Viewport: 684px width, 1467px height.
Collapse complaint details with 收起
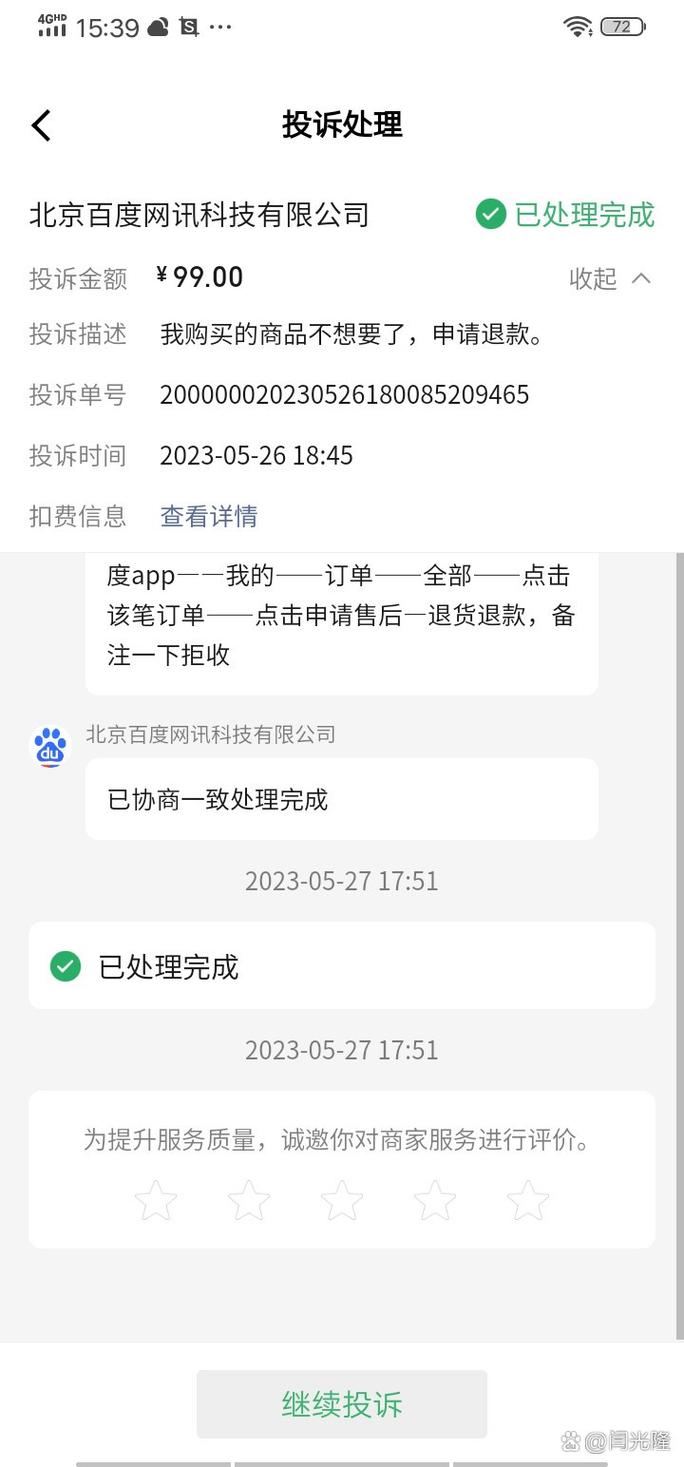tap(609, 279)
